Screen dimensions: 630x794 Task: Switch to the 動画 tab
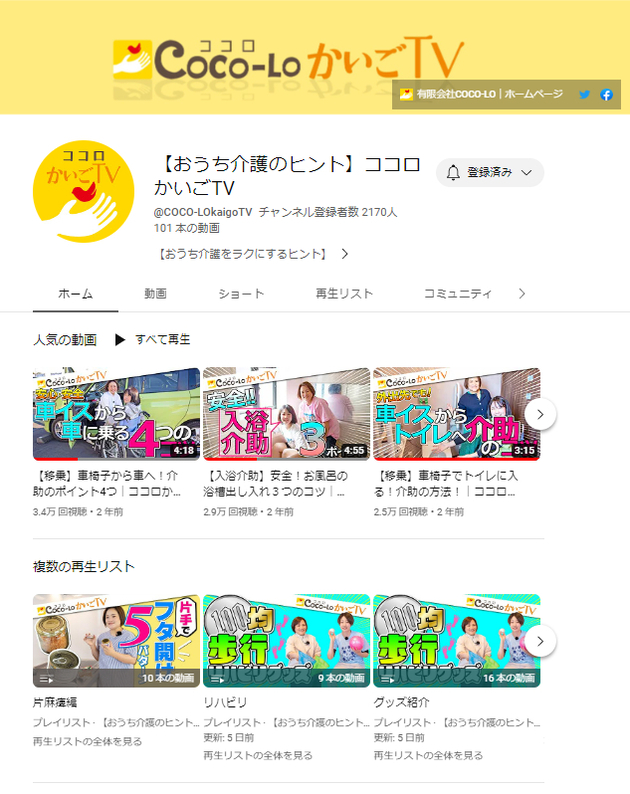[x=155, y=293]
